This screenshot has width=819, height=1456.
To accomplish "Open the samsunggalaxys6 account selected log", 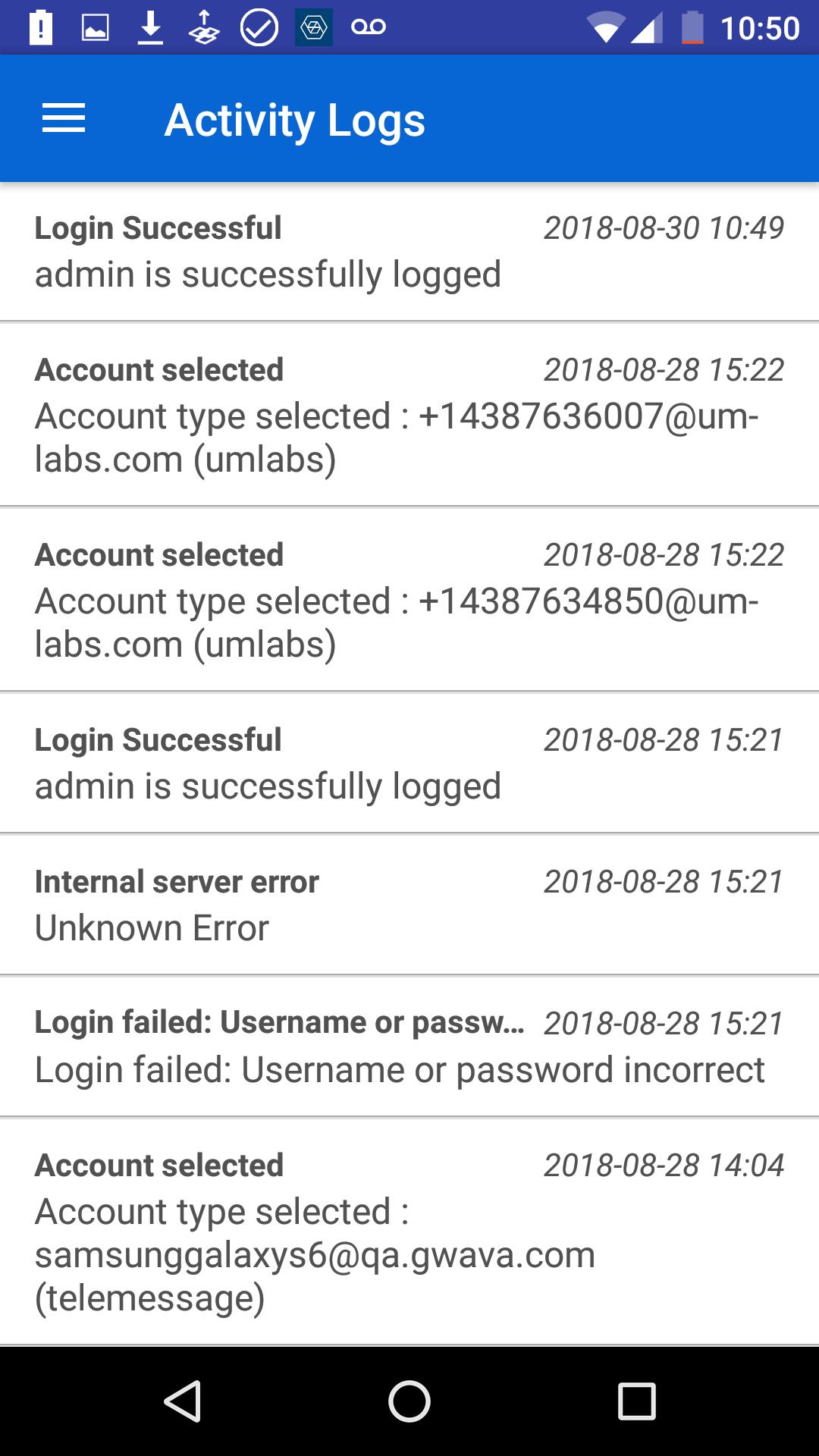I will tap(409, 1232).
